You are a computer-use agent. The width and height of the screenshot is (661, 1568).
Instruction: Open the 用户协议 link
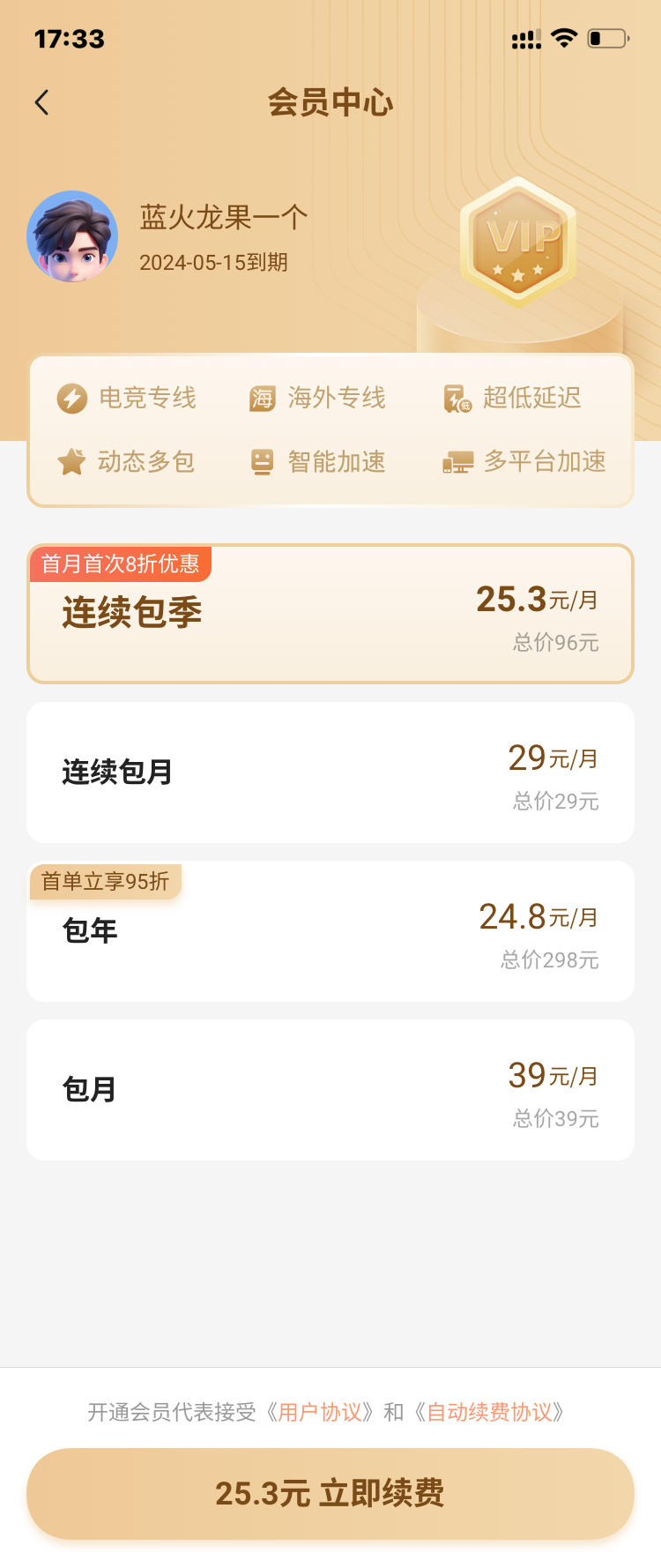[x=320, y=1412]
